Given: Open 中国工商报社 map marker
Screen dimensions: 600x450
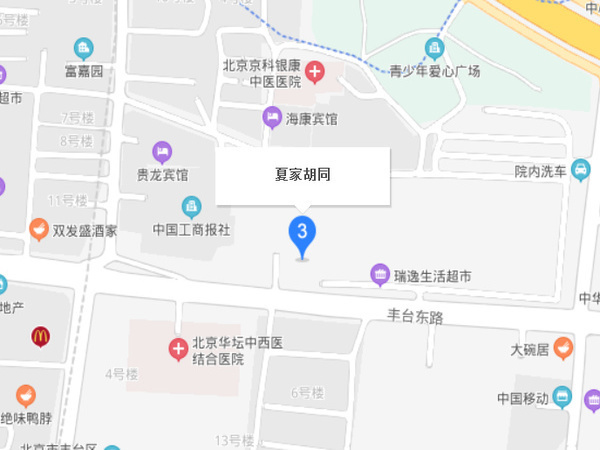Looking at the screenshot, I should pos(191,207).
